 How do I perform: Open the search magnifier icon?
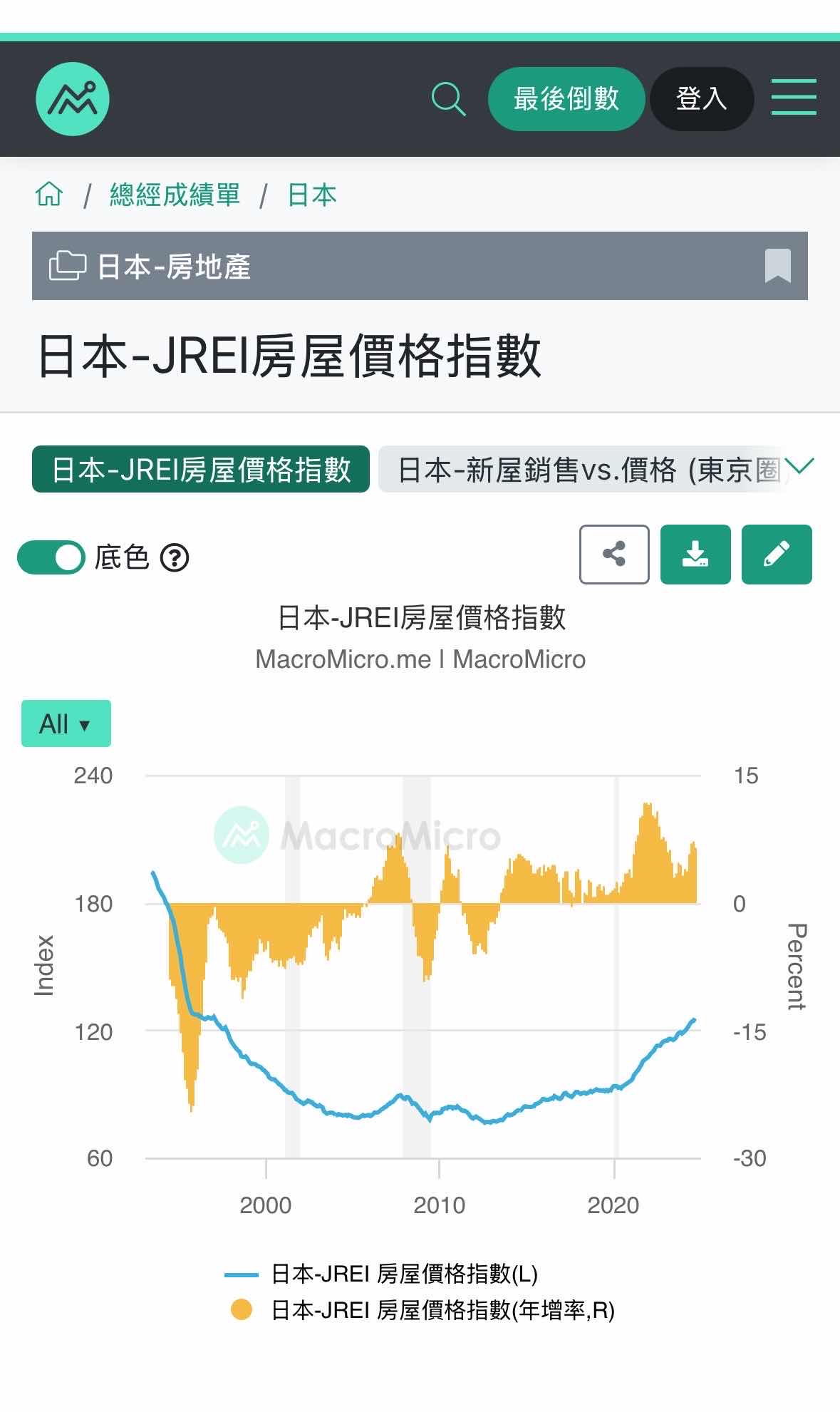point(448,99)
